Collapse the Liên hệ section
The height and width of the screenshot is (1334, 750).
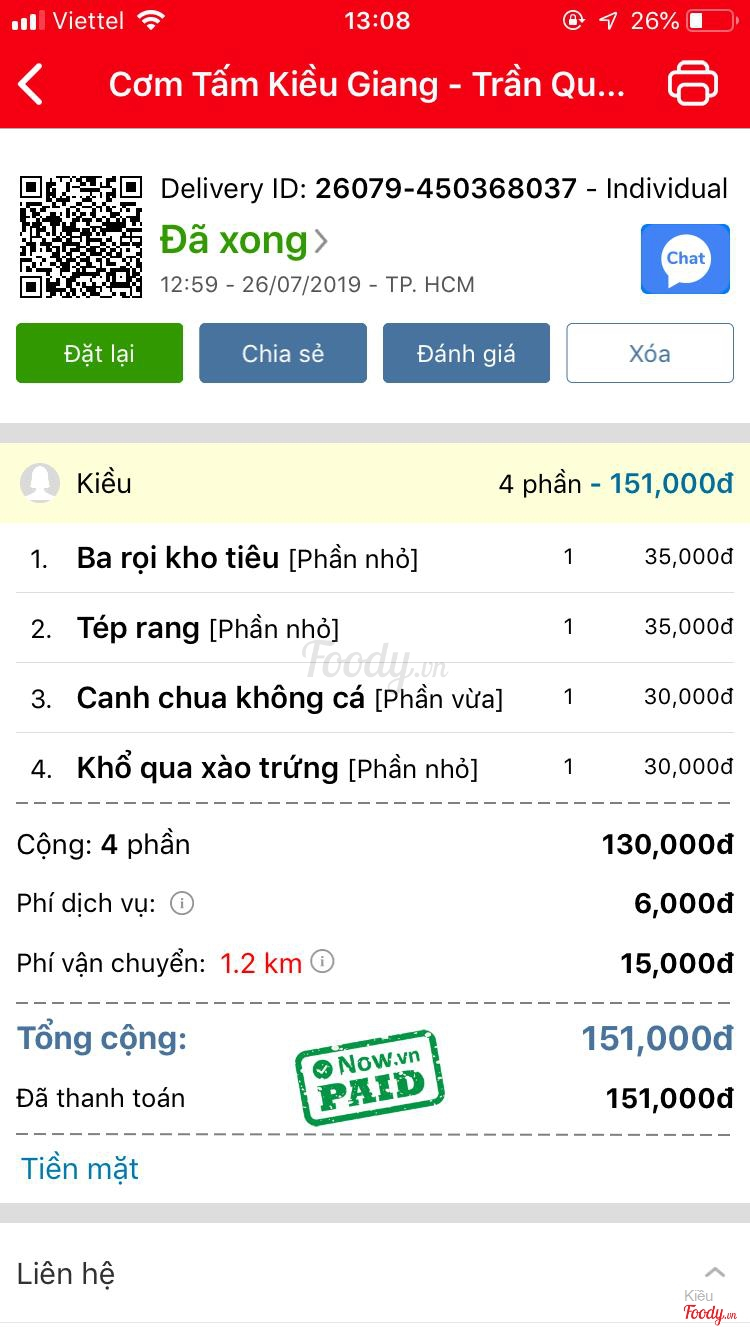coord(714,1272)
